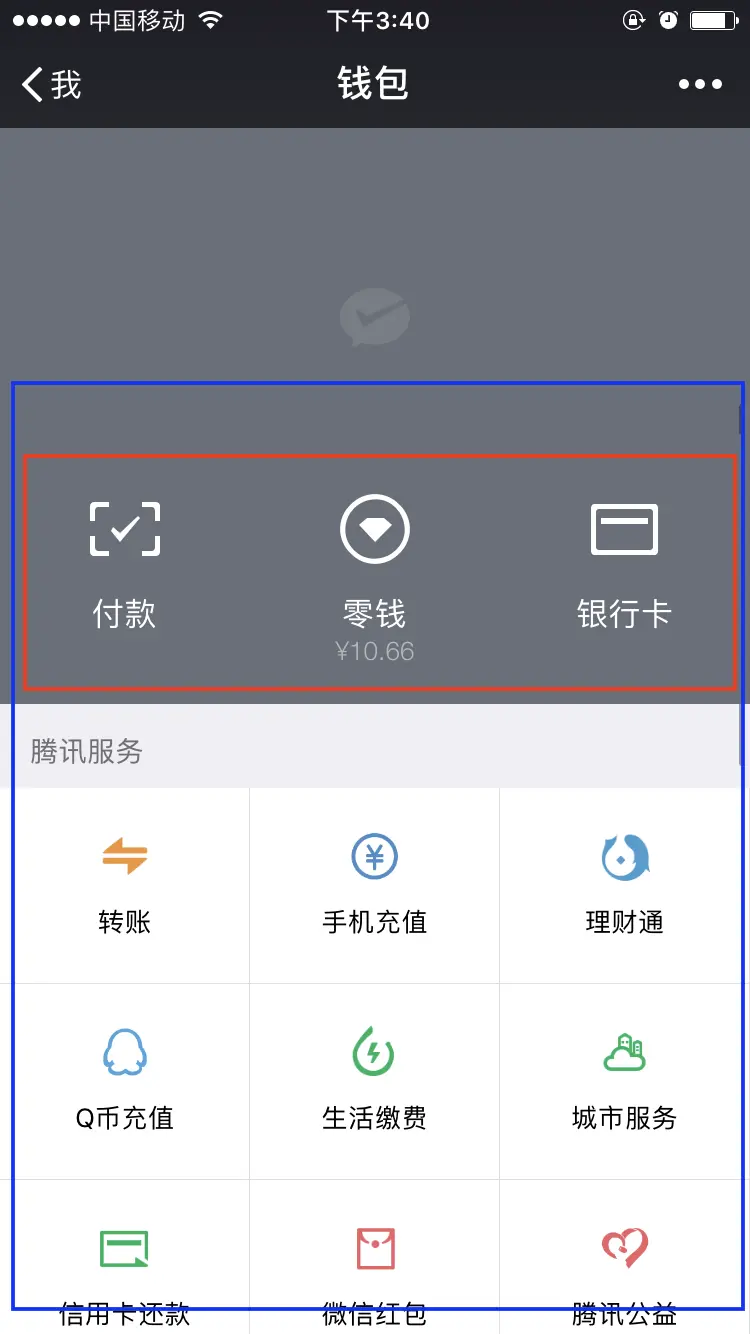Screen dimensions: 750x1334
Task: Open 手机充值 mobile top-up
Action: point(375,885)
